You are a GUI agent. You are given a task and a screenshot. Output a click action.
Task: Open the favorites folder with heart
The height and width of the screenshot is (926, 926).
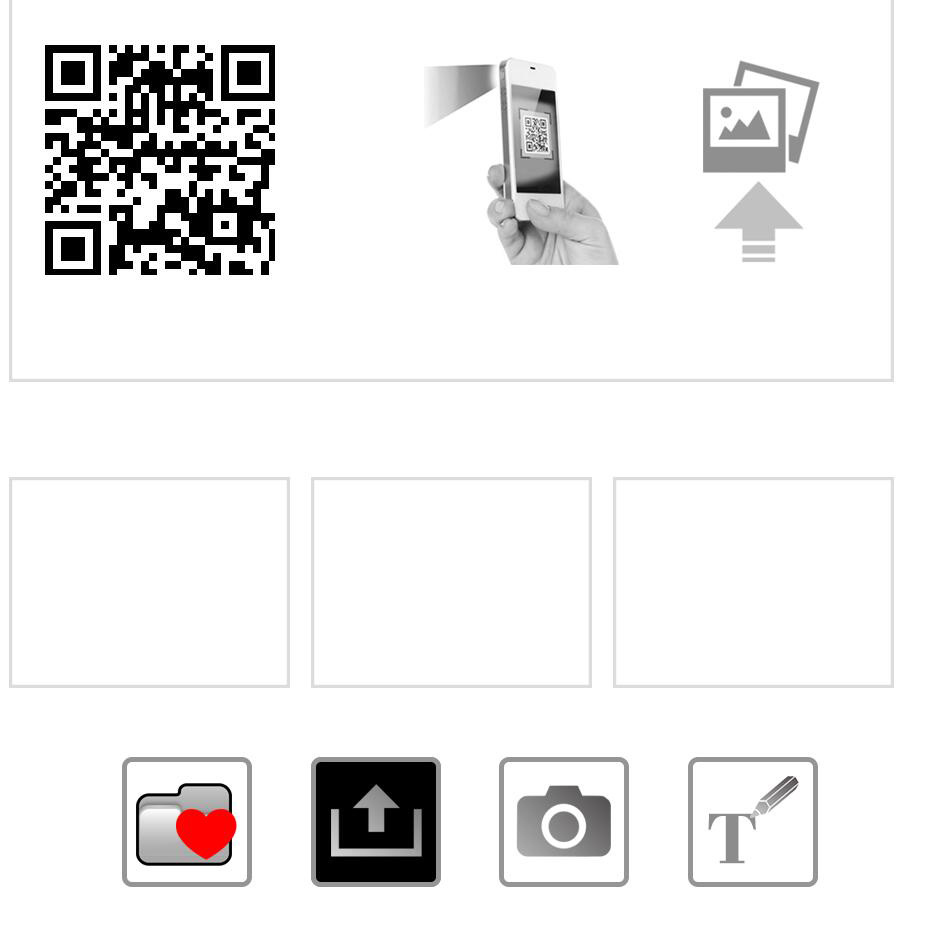pyautogui.click(x=187, y=822)
